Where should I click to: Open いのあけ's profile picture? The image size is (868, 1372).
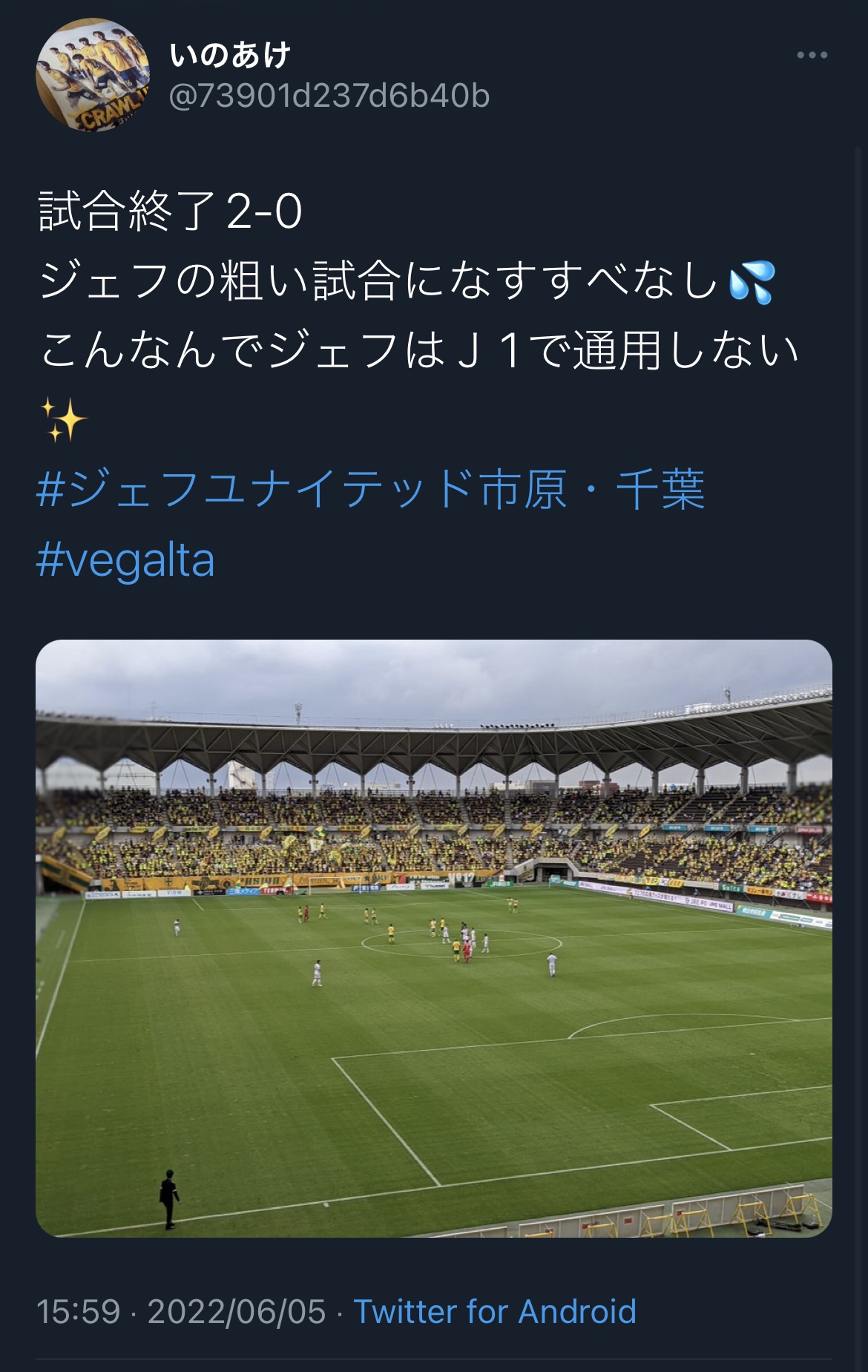point(93,75)
